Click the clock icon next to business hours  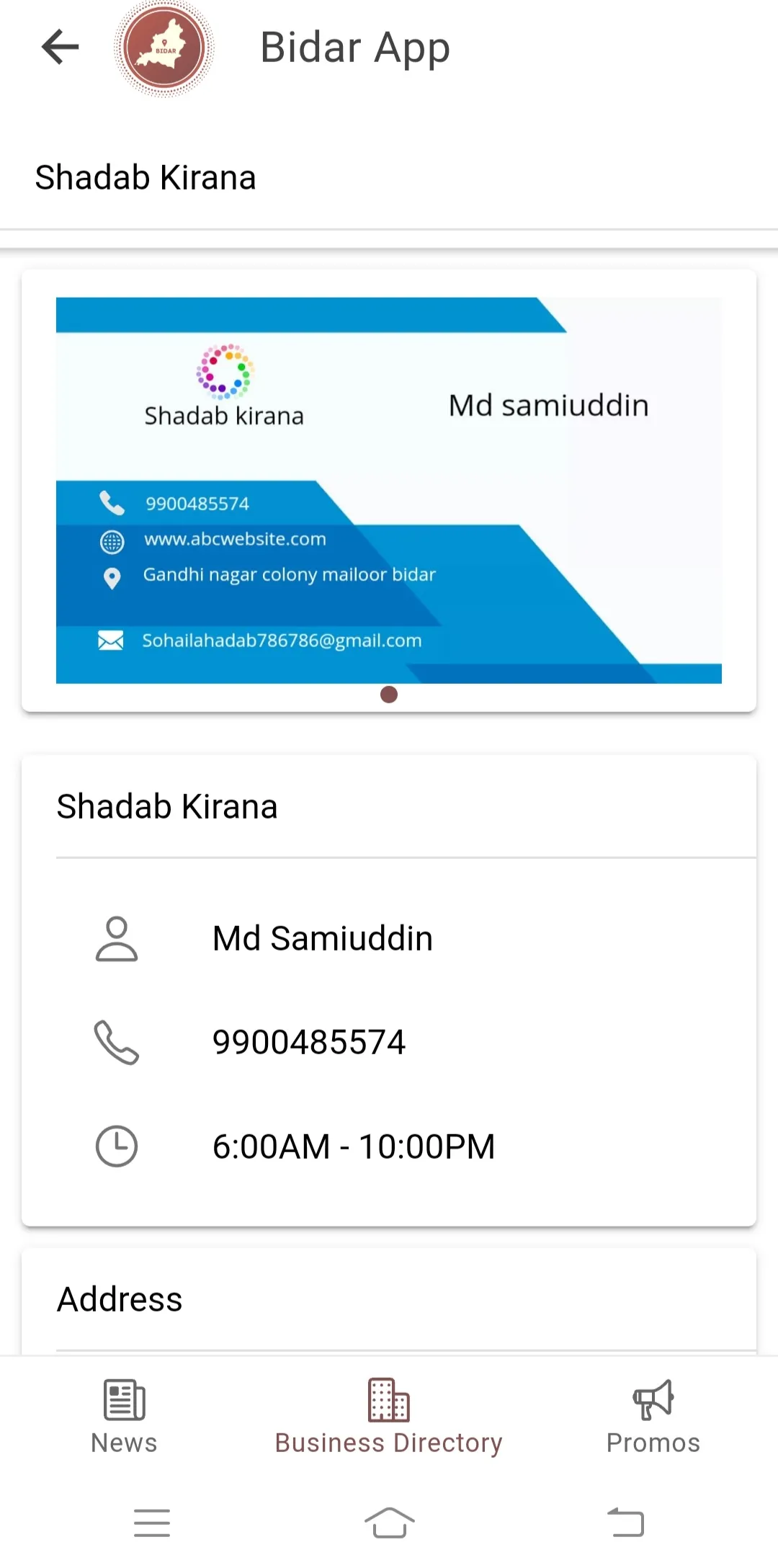pos(116,1146)
